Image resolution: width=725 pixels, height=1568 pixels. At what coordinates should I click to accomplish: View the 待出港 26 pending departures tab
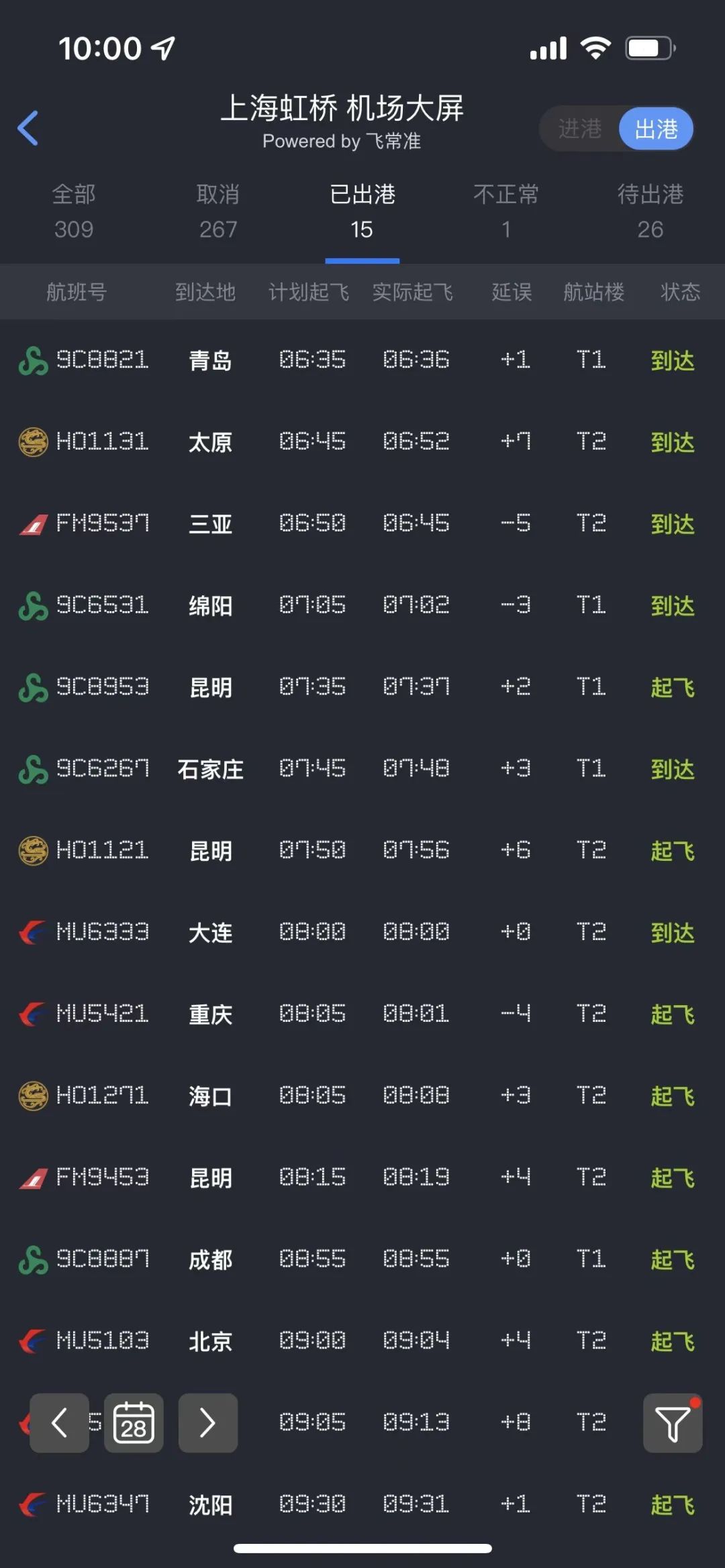(x=650, y=211)
